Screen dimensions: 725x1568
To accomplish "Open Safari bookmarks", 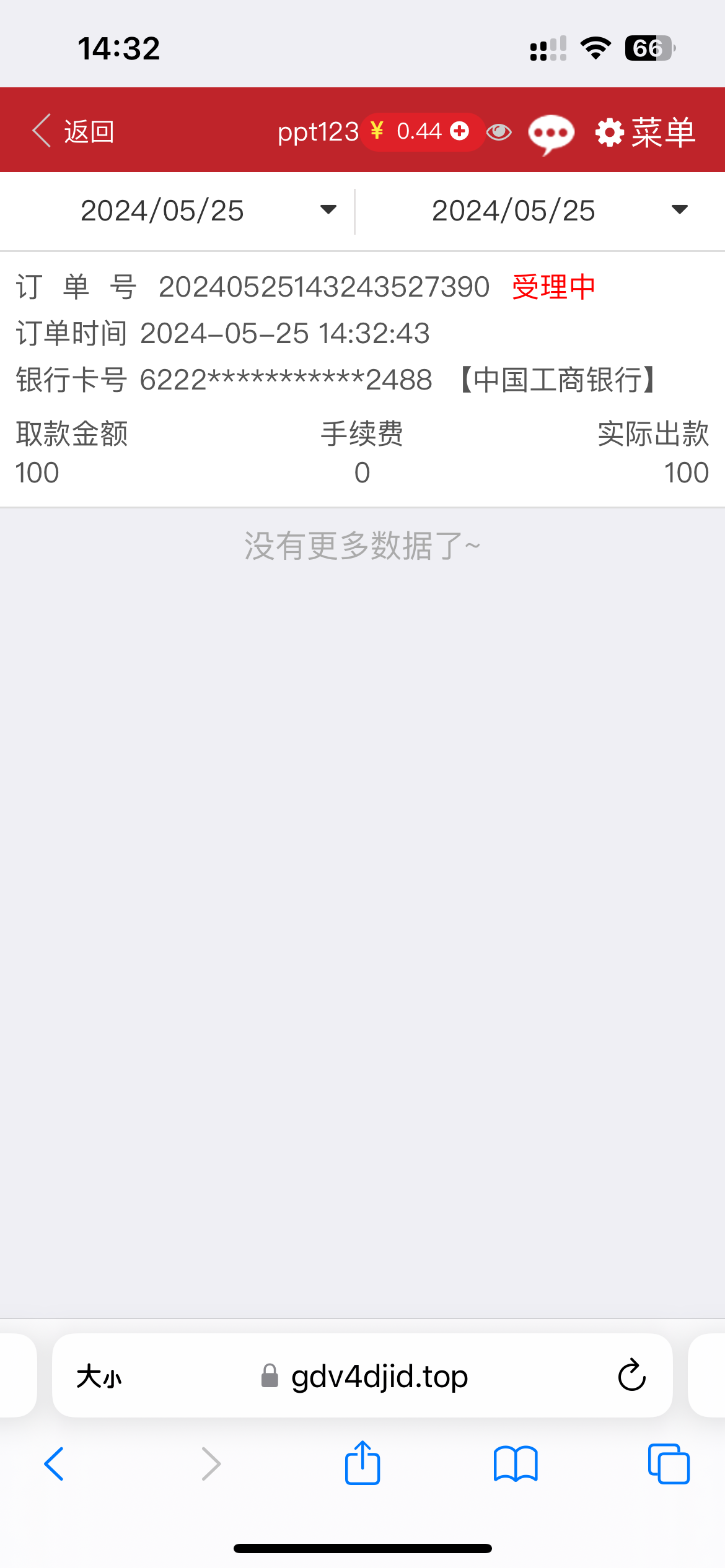I will 516,1464.
